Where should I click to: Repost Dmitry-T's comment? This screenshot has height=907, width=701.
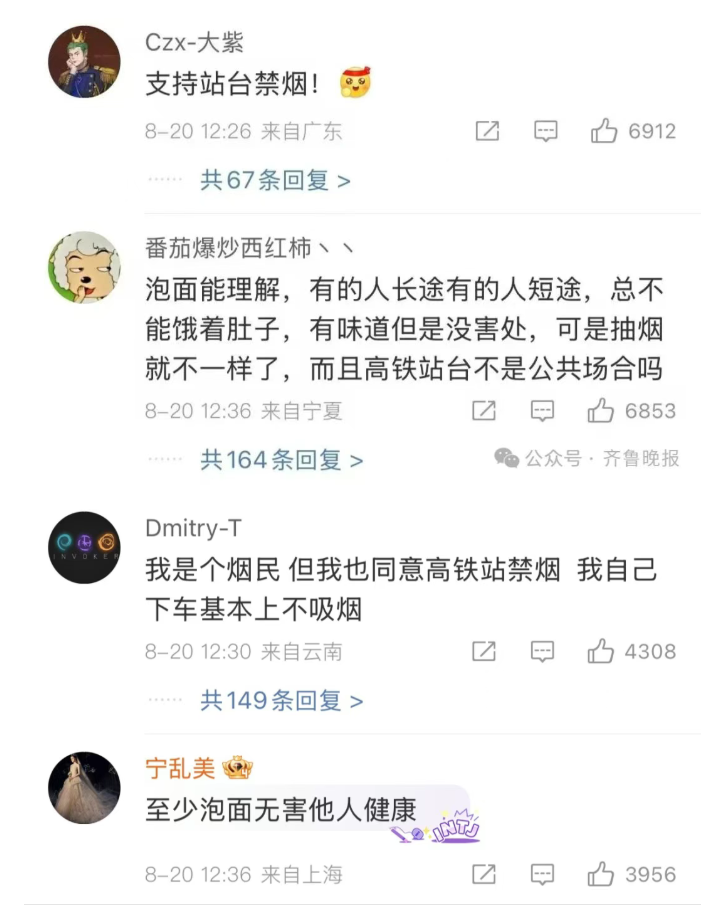pos(484,651)
